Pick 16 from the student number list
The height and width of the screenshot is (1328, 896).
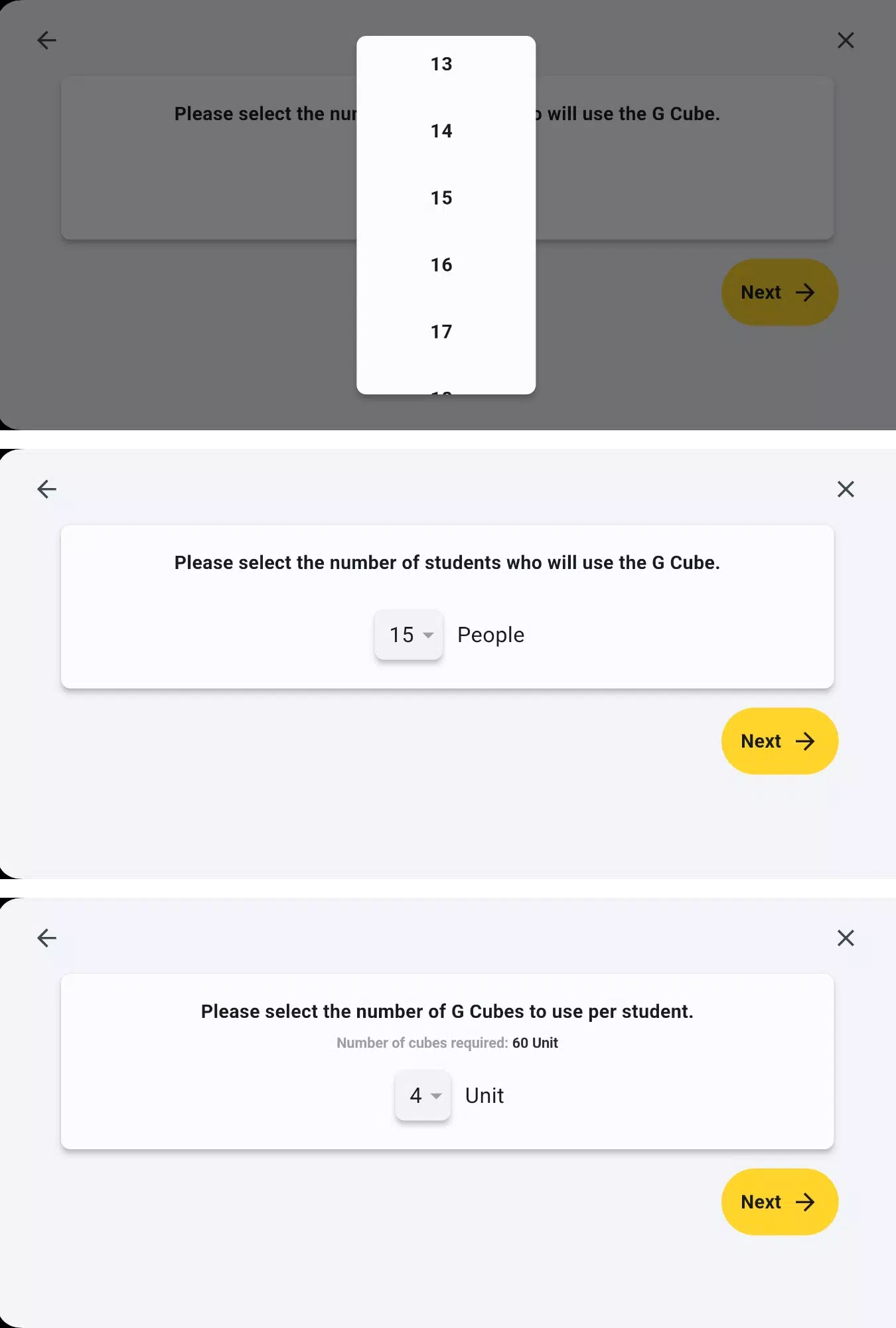tap(441, 265)
